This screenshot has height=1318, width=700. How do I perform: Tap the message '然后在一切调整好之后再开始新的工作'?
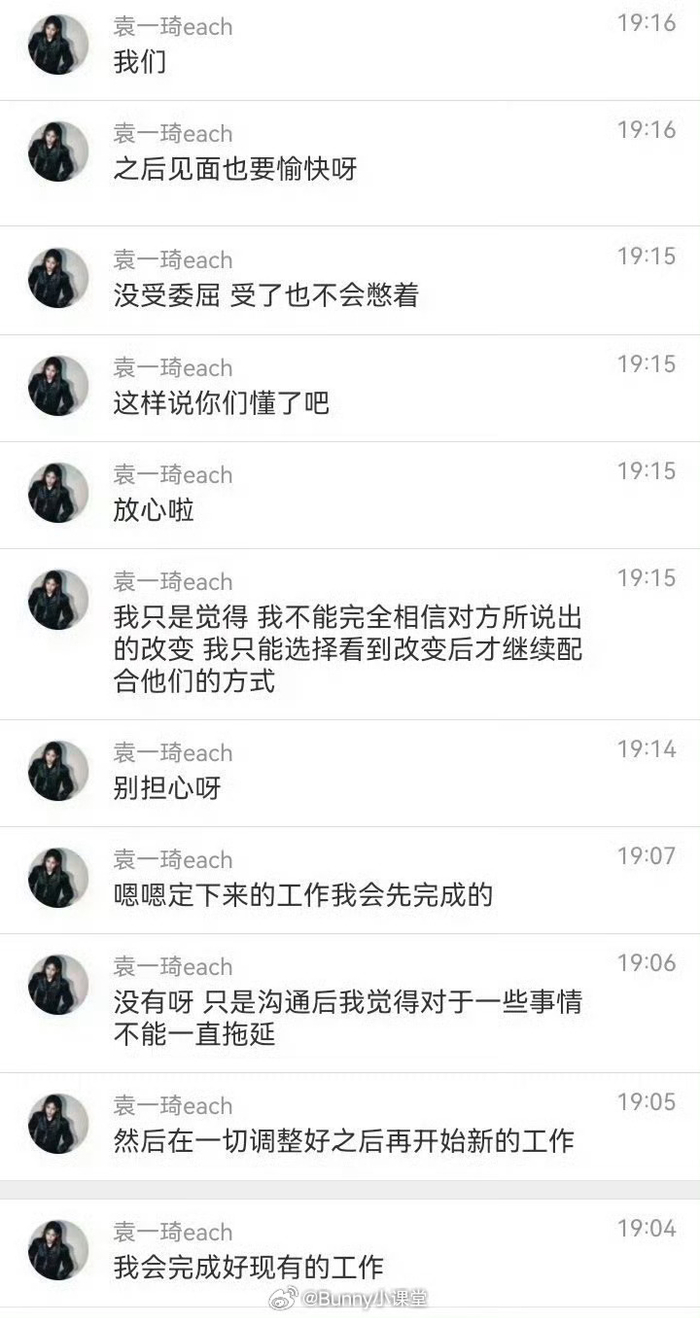tap(344, 1140)
